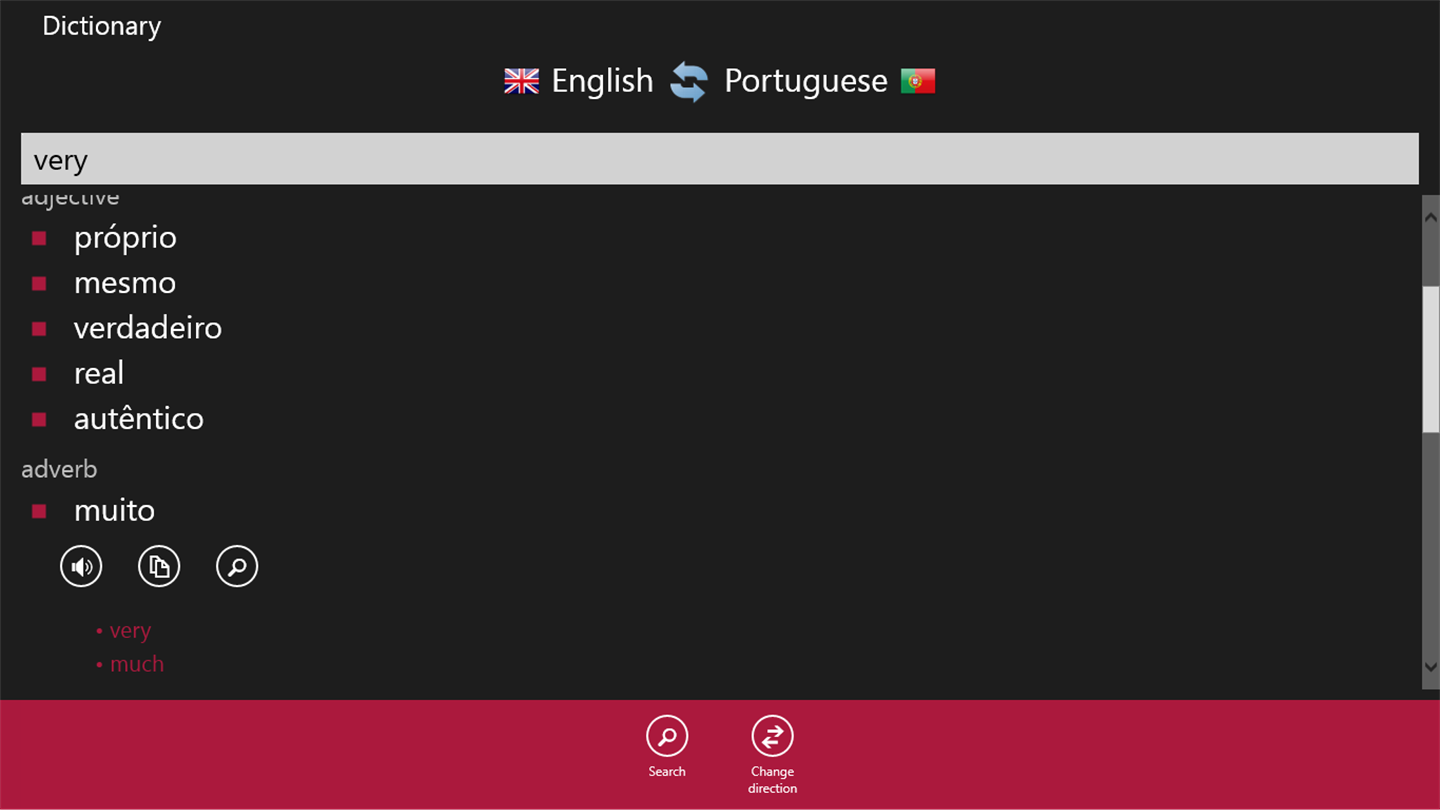
Task: Open the reverse translation 'much'
Action: tap(136, 664)
